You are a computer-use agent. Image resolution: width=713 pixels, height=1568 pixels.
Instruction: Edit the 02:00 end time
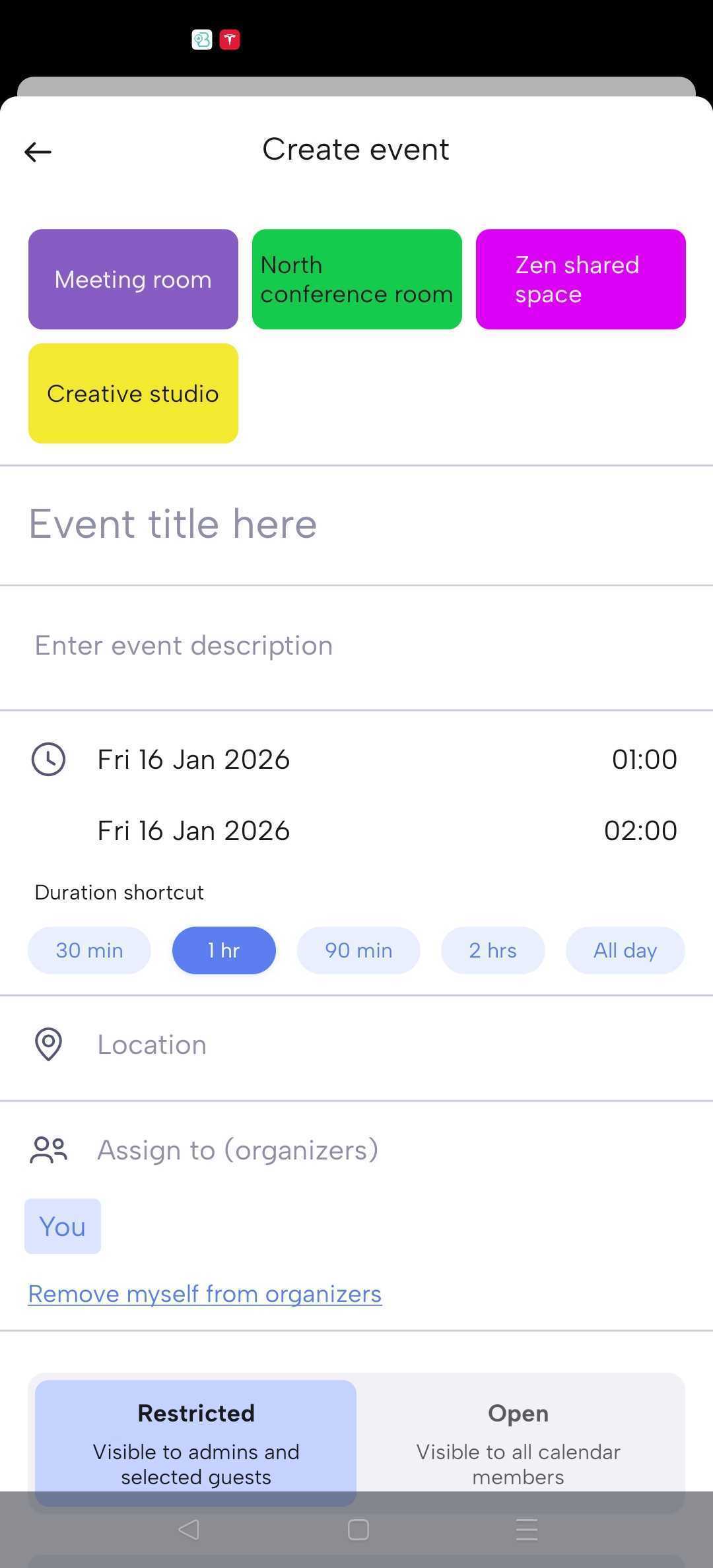point(640,831)
